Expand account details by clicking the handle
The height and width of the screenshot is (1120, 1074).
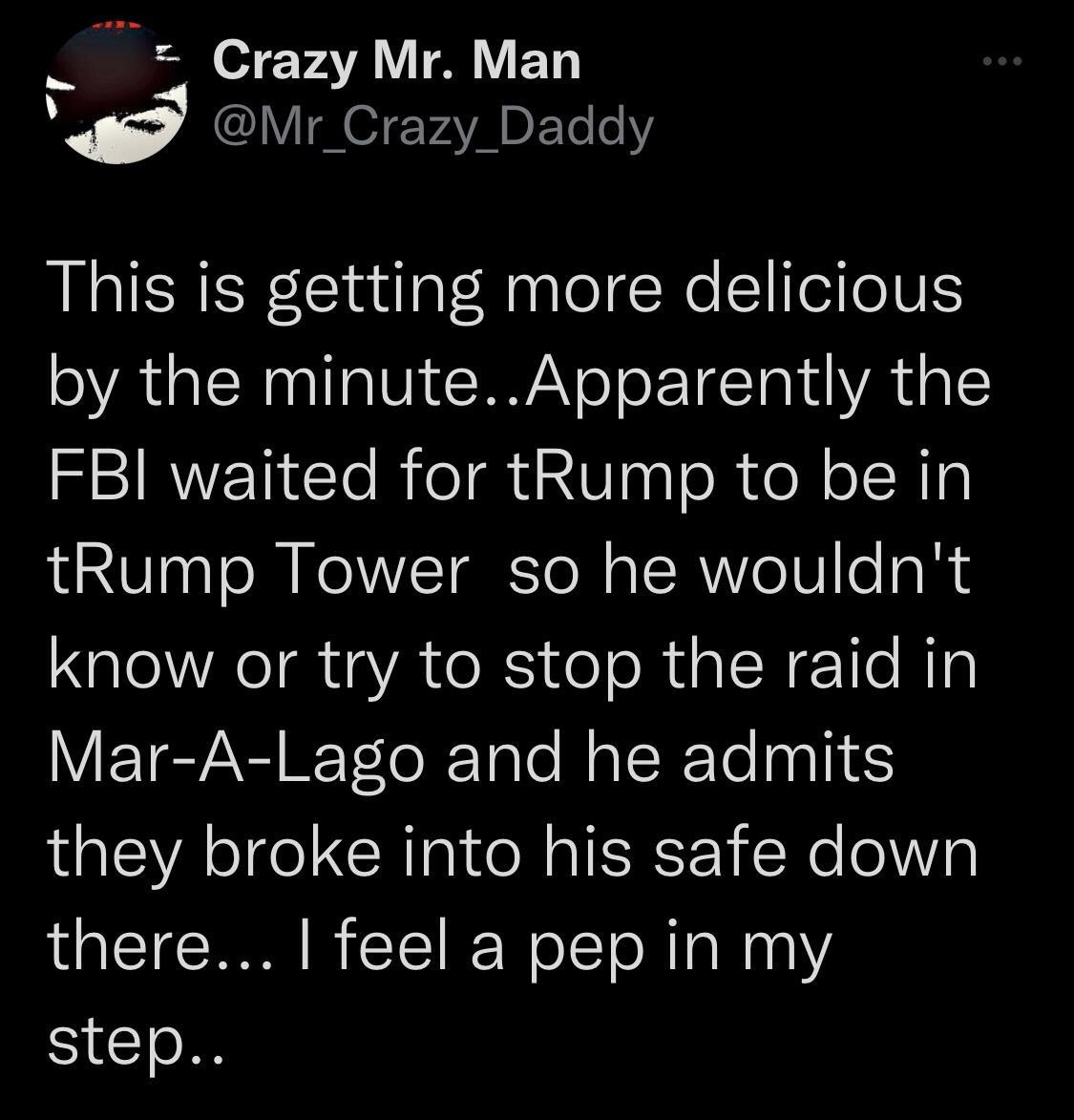pos(430,127)
